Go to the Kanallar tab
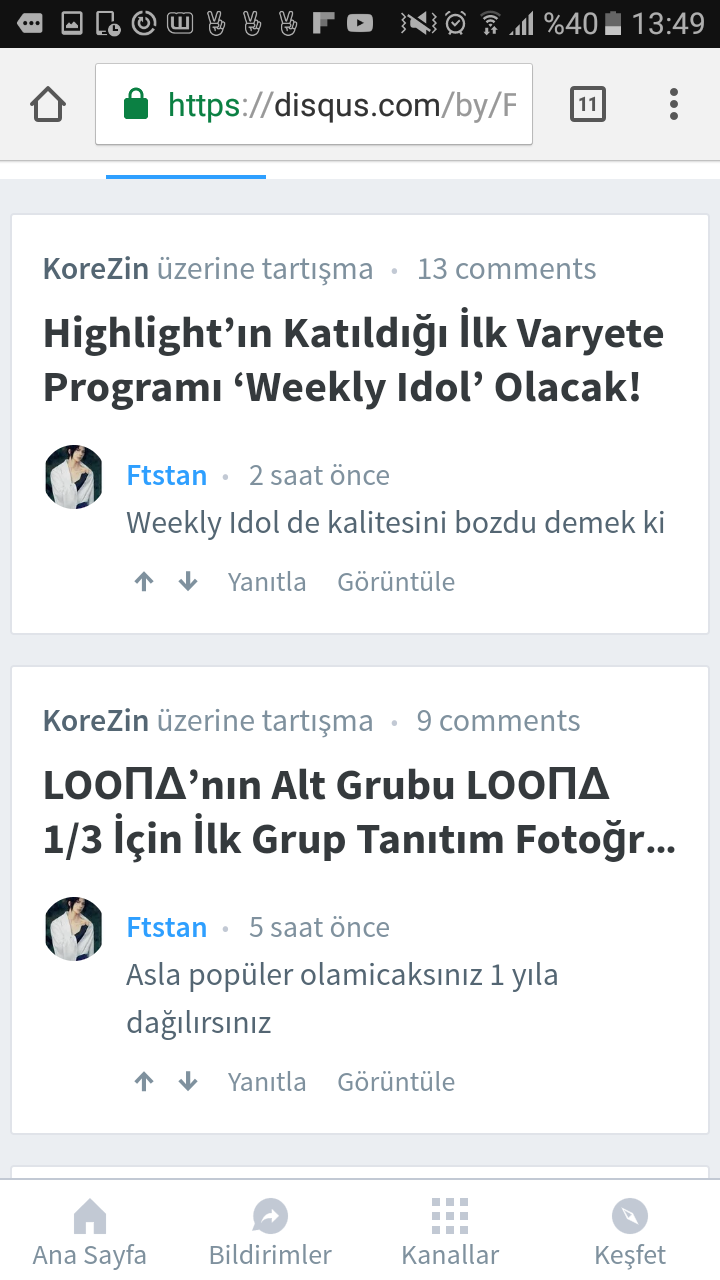This screenshot has height=1280, width=720. point(450,1233)
